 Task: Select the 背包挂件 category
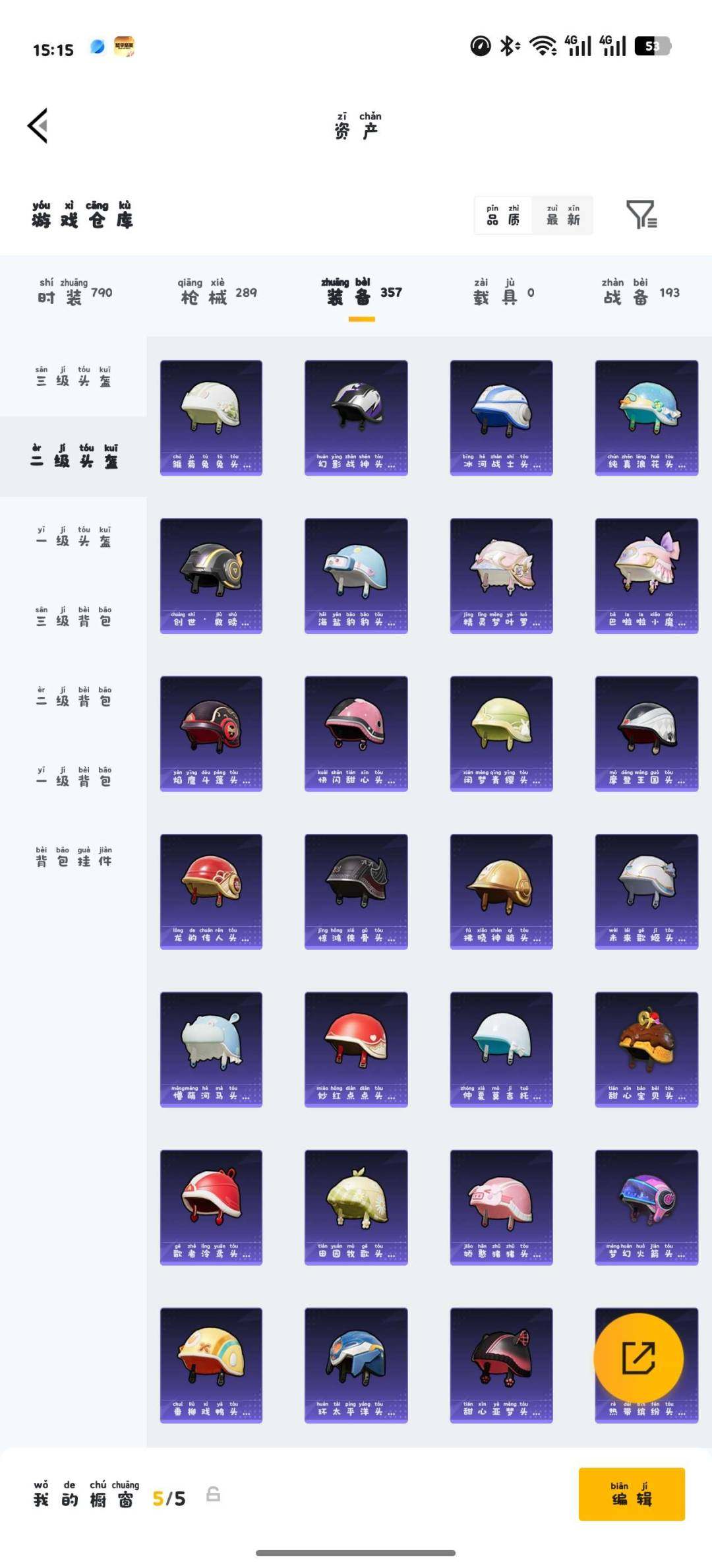73,857
